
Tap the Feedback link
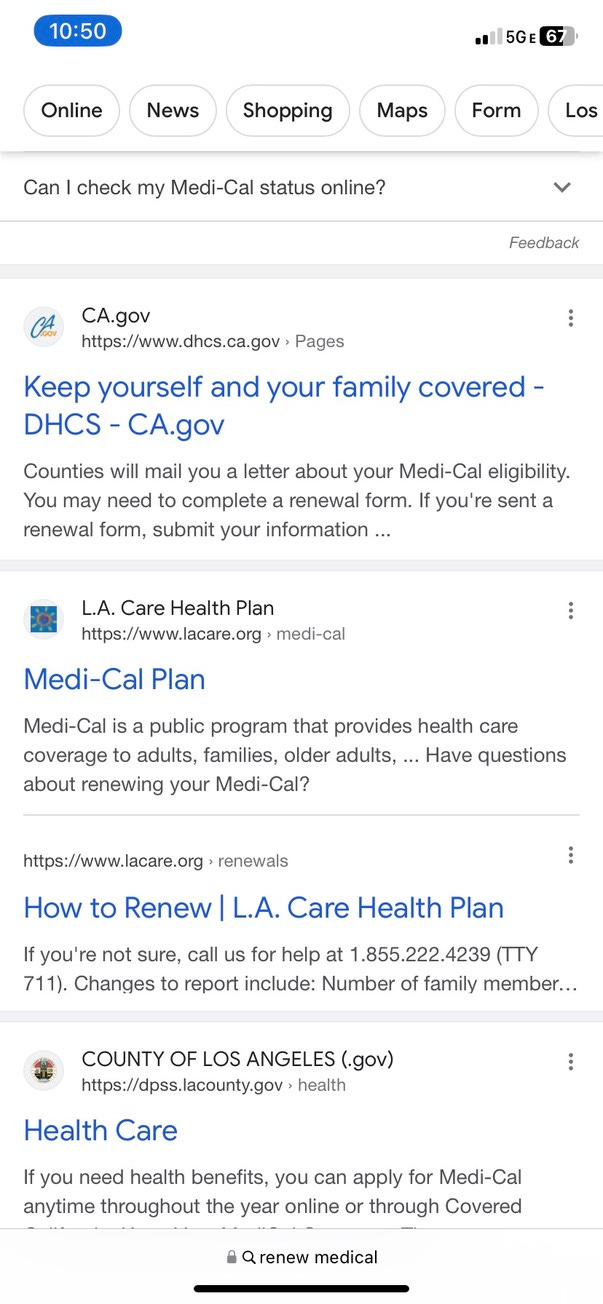coord(543,243)
